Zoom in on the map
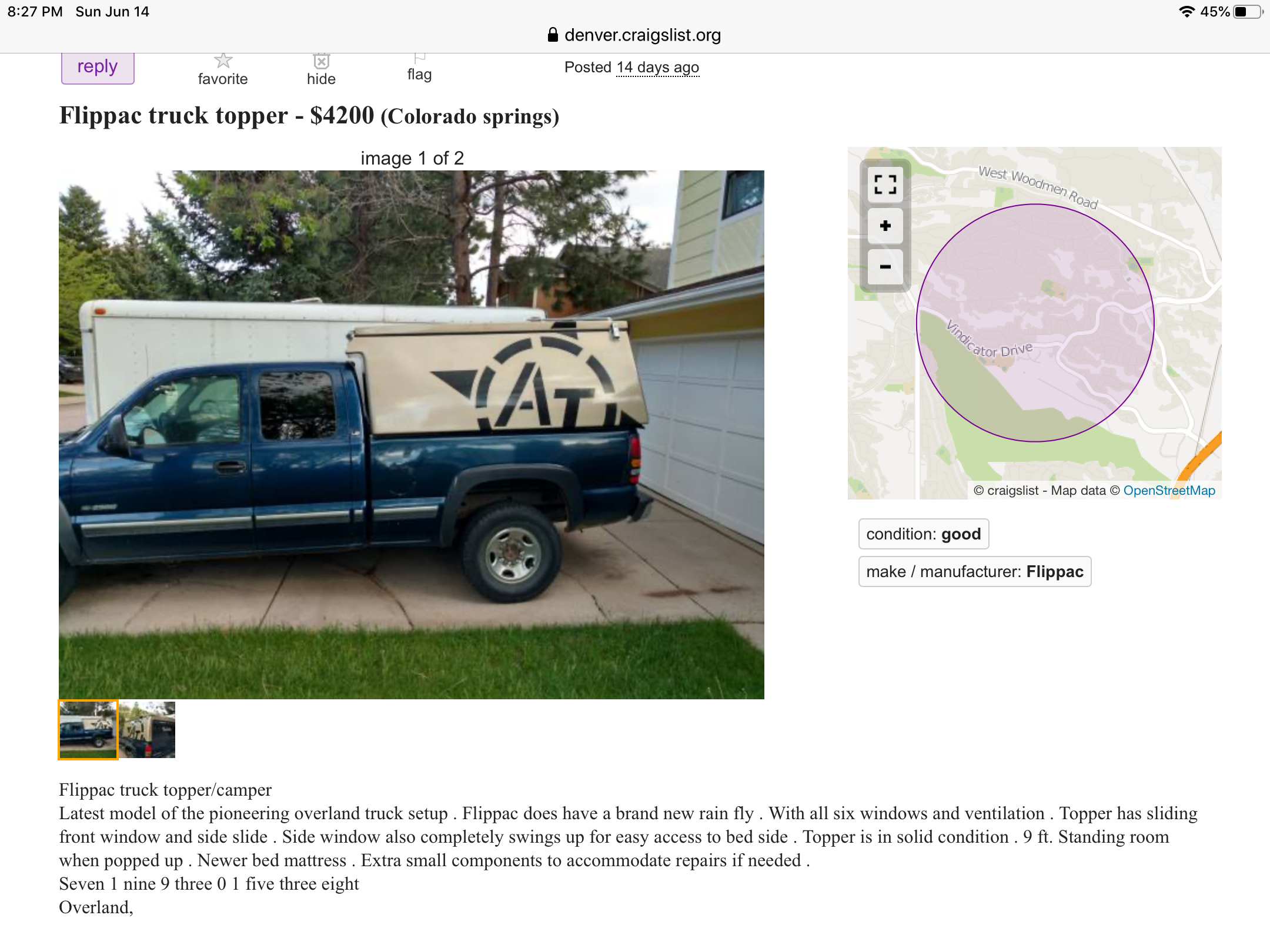 [885, 226]
